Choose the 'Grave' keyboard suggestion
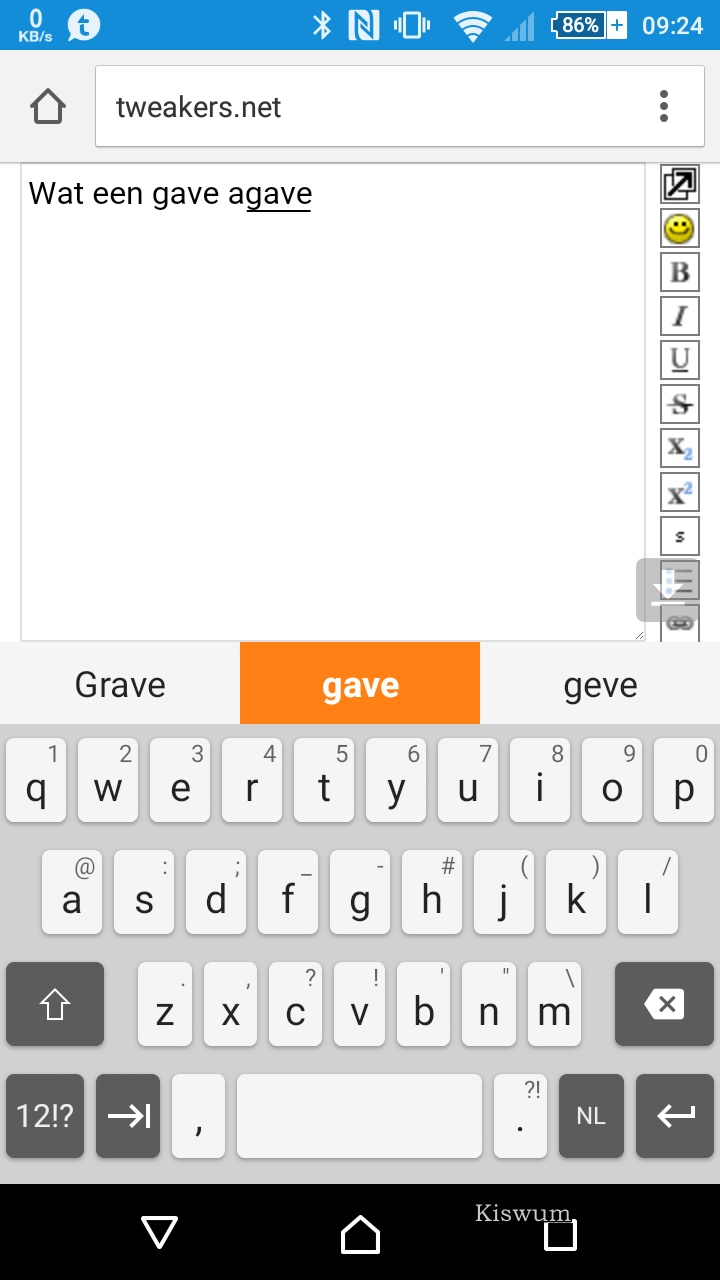This screenshot has height=1280, width=720. point(120,684)
